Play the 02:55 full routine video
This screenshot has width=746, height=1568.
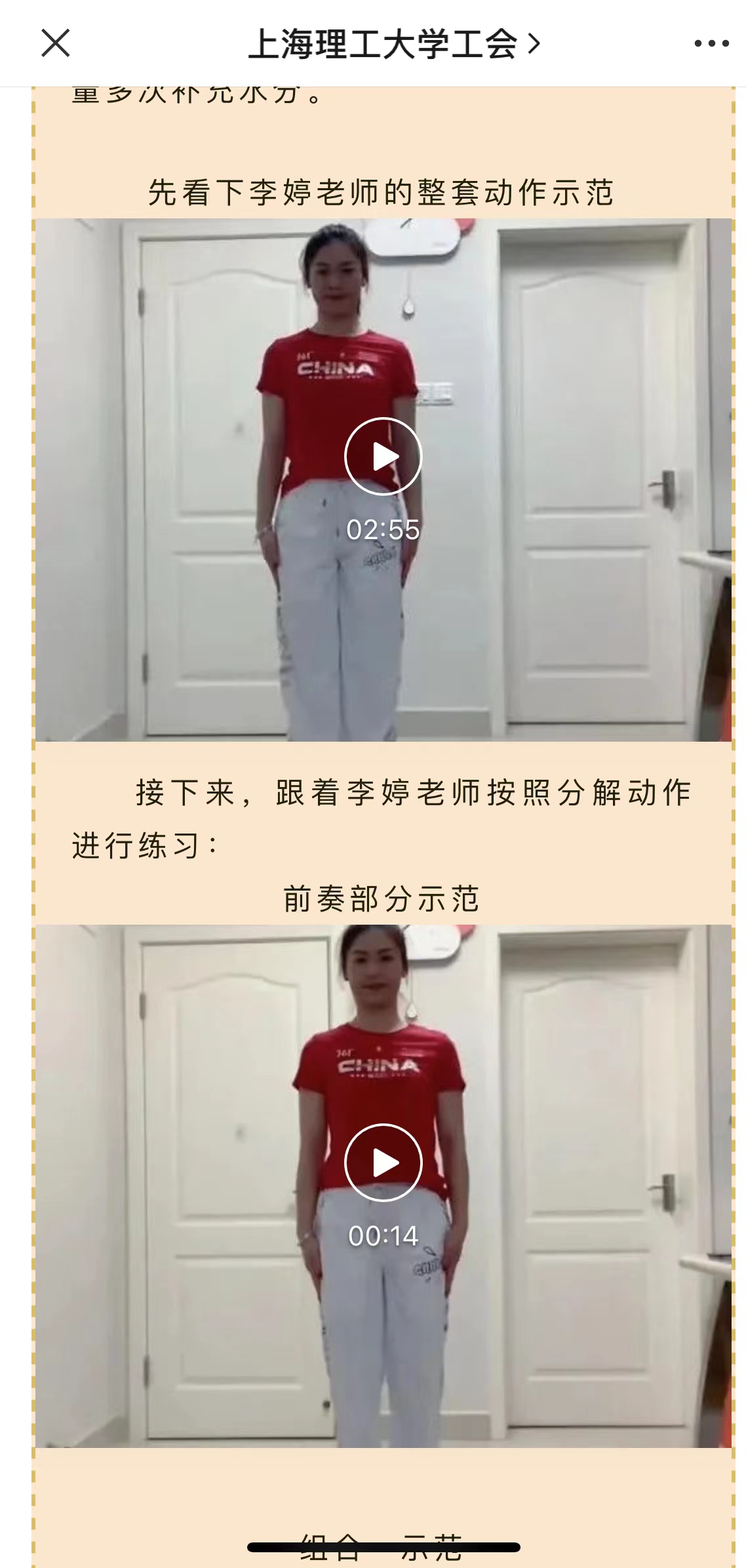point(383,456)
